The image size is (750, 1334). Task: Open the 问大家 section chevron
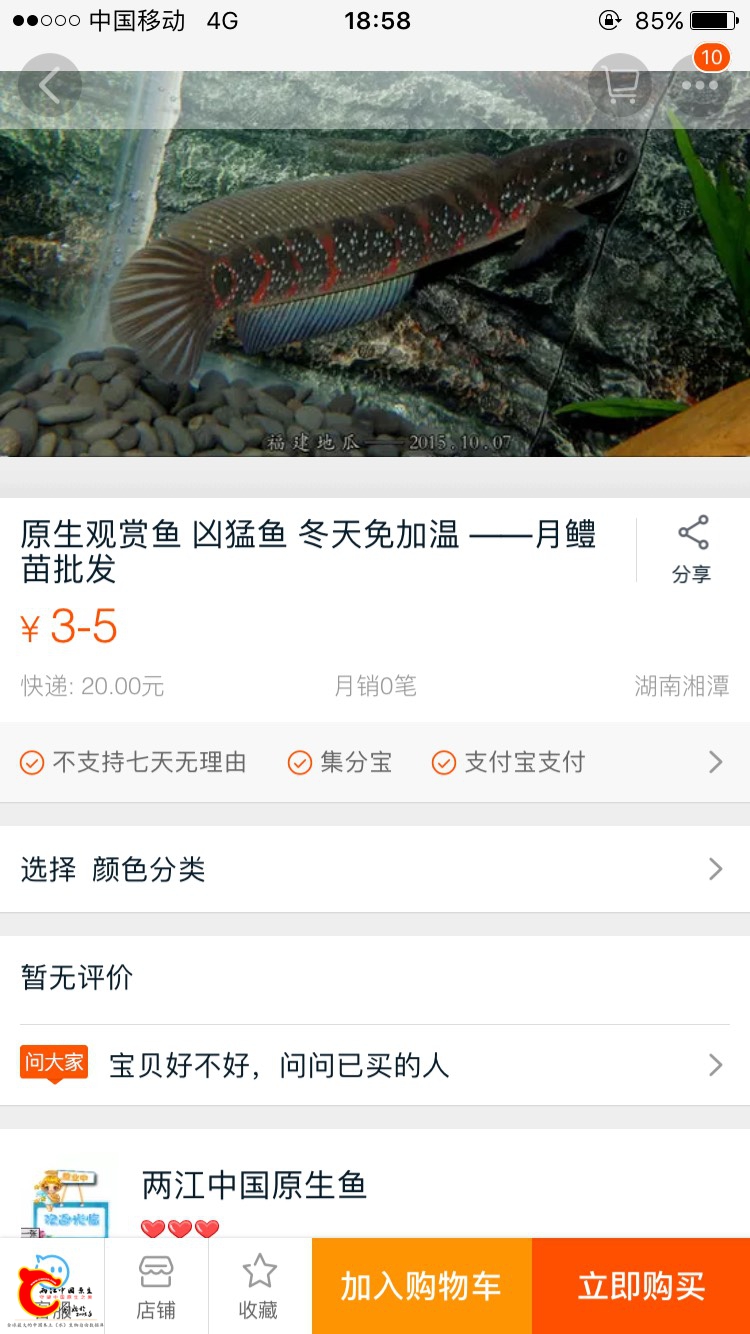coord(714,1064)
